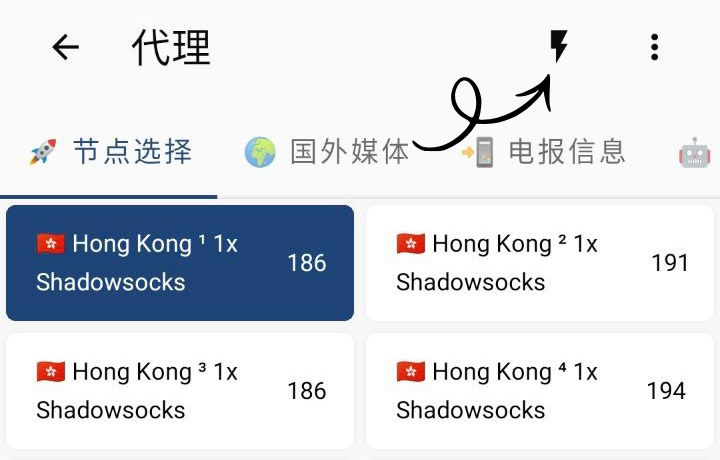Open the robot icon tab

tap(694, 152)
